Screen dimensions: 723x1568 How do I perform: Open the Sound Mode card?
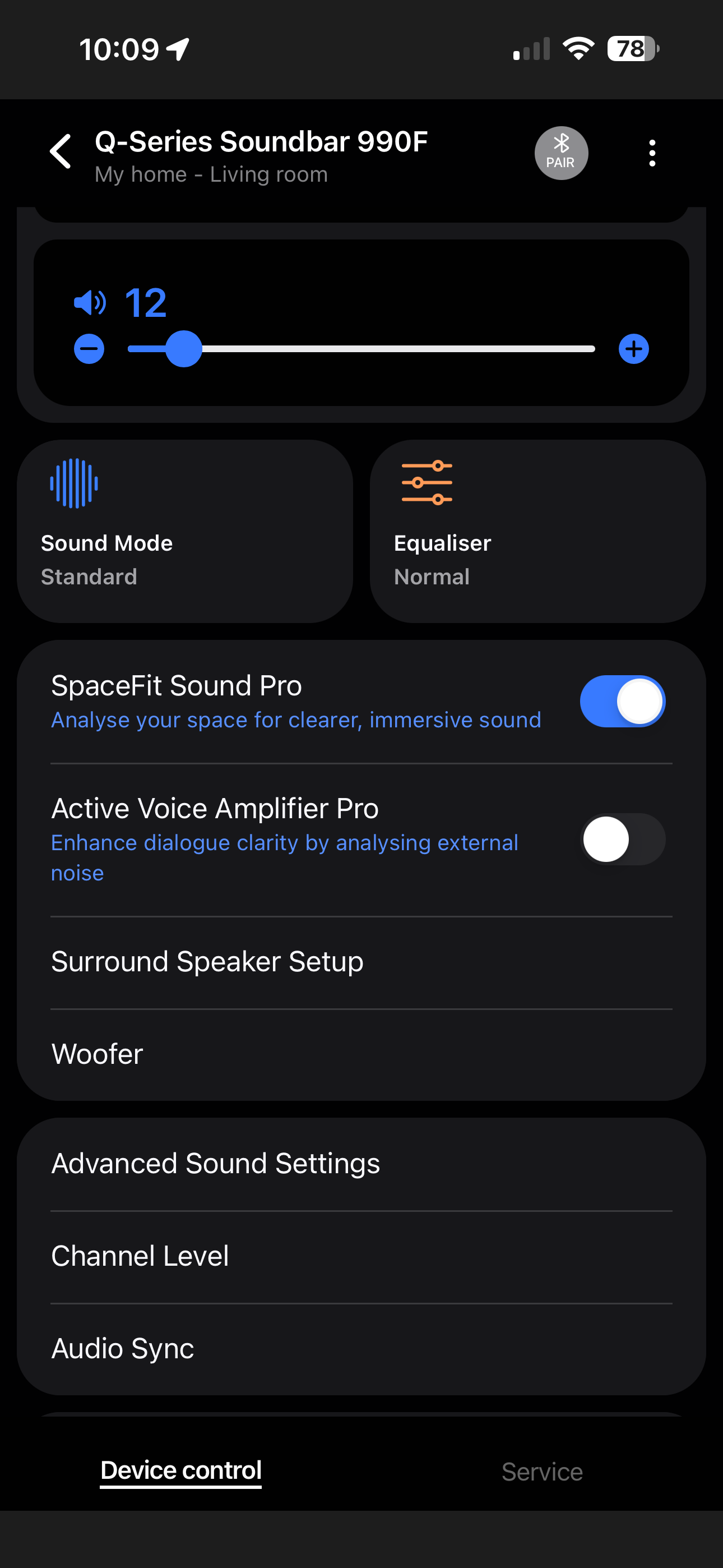184,531
